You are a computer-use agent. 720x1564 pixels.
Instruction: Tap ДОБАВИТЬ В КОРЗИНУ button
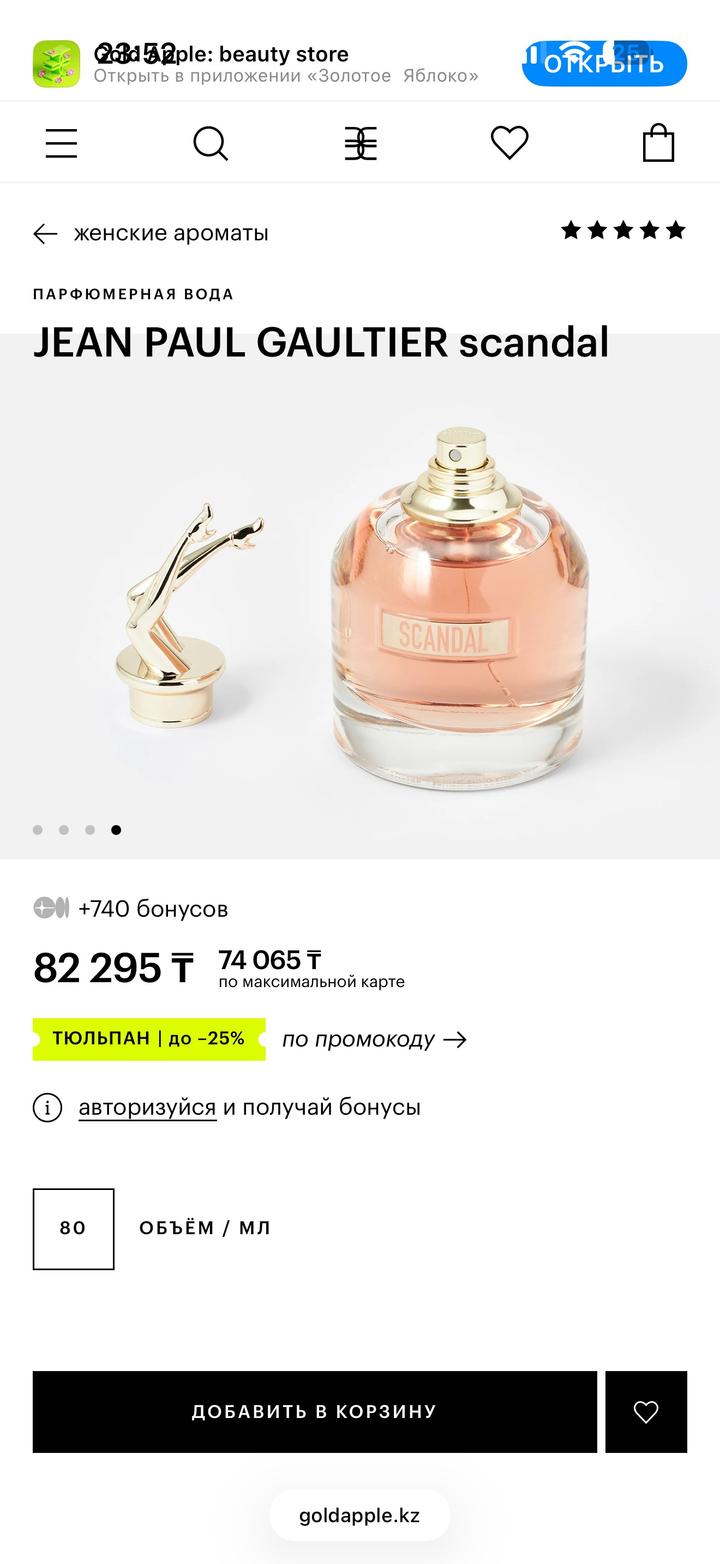314,1411
